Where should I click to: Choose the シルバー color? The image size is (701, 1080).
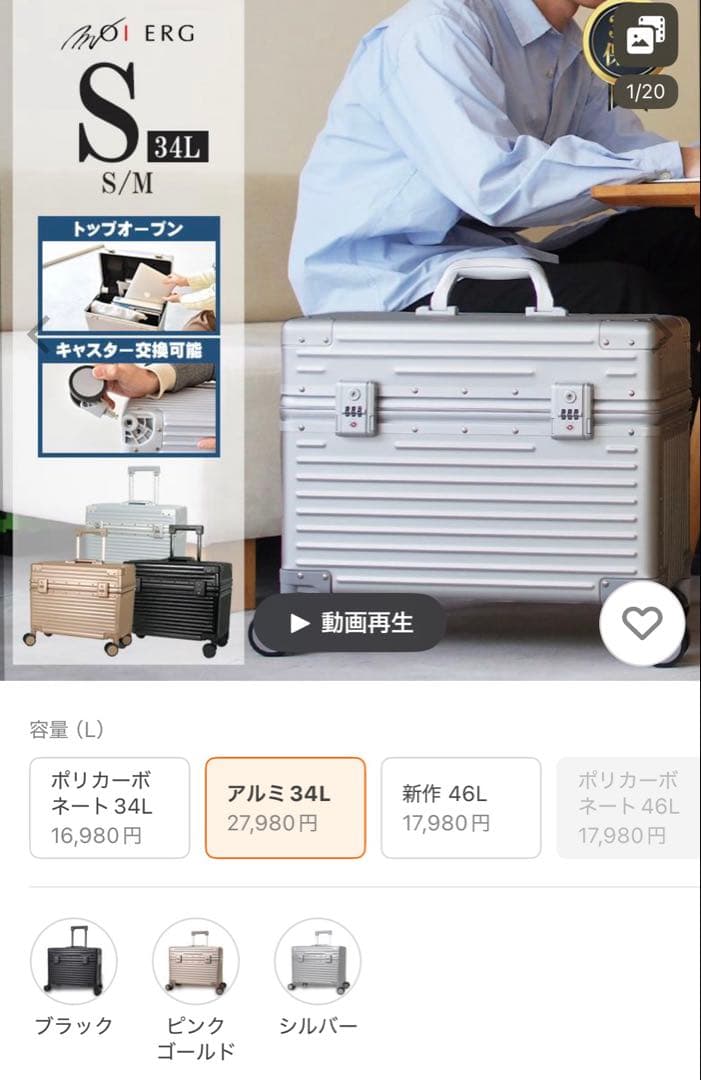(x=317, y=961)
